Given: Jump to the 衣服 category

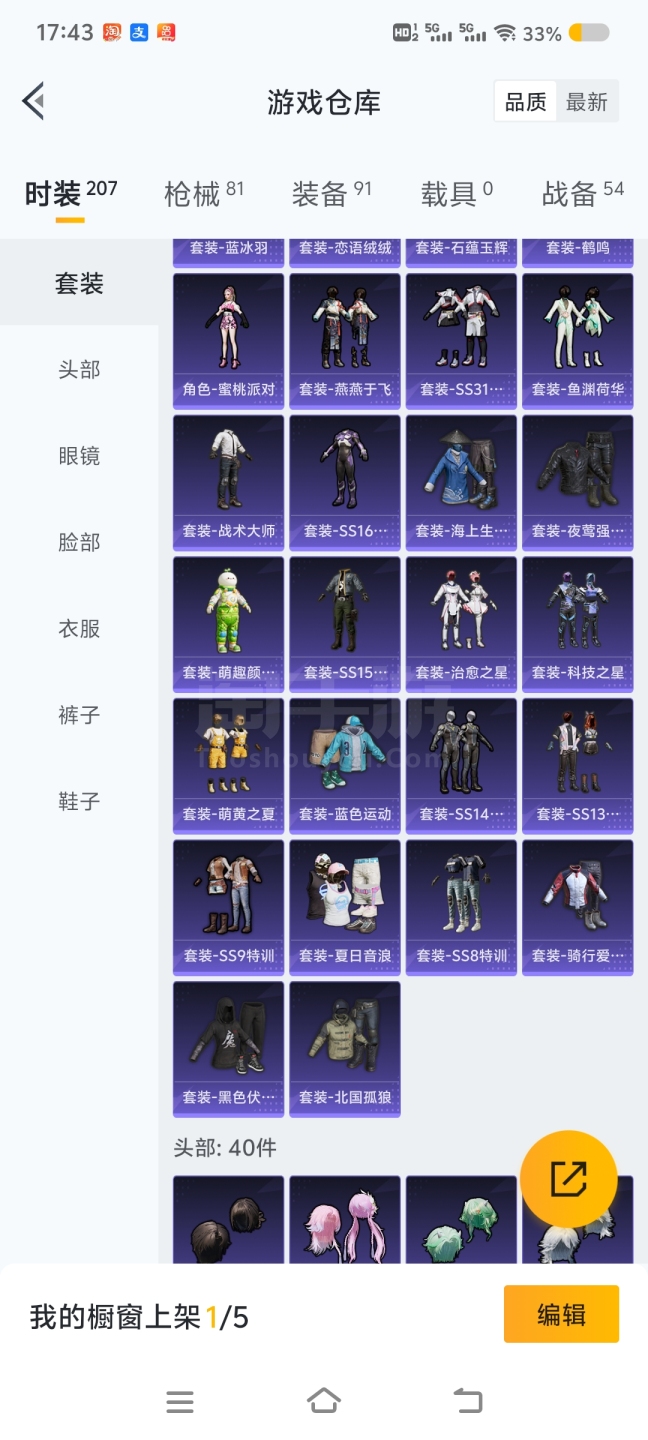Looking at the screenshot, I should 79,629.
